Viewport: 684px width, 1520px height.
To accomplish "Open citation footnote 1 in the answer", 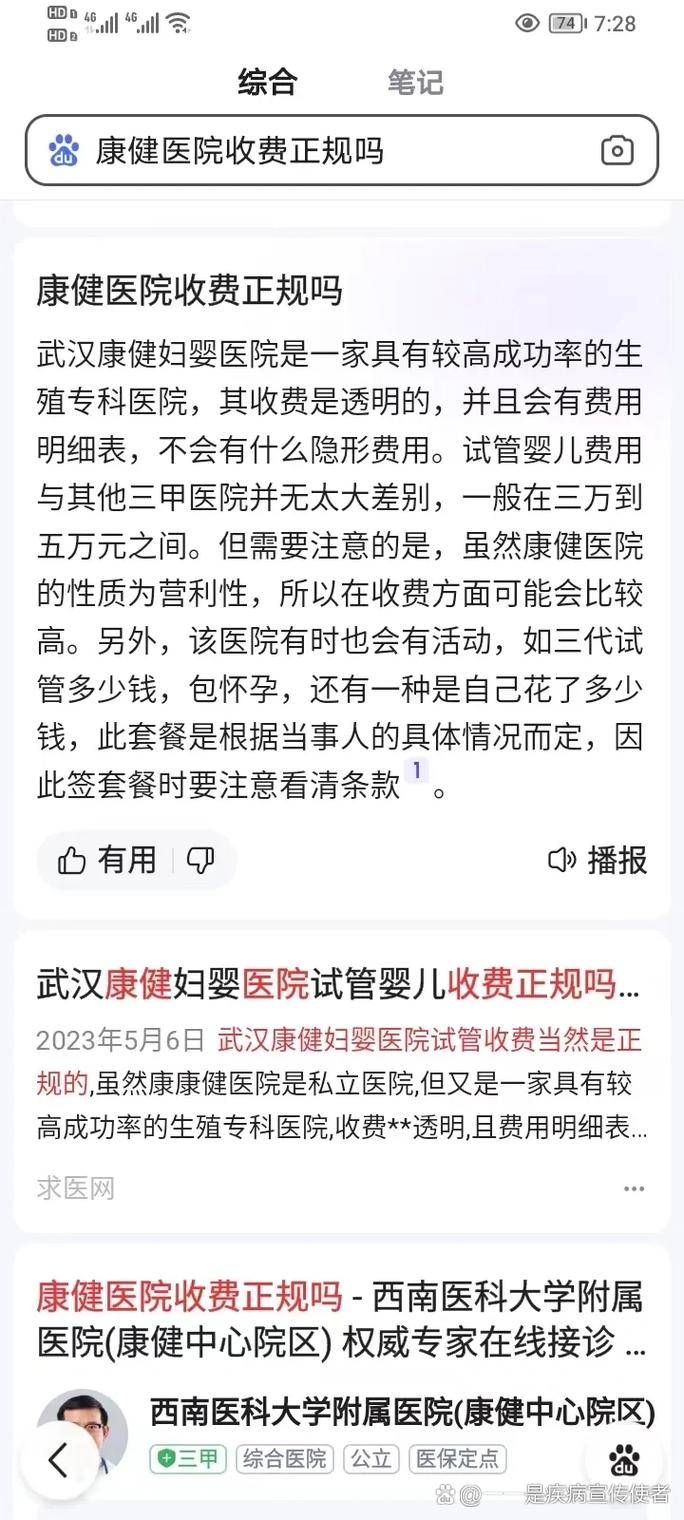I will pyautogui.click(x=416, y=771).
